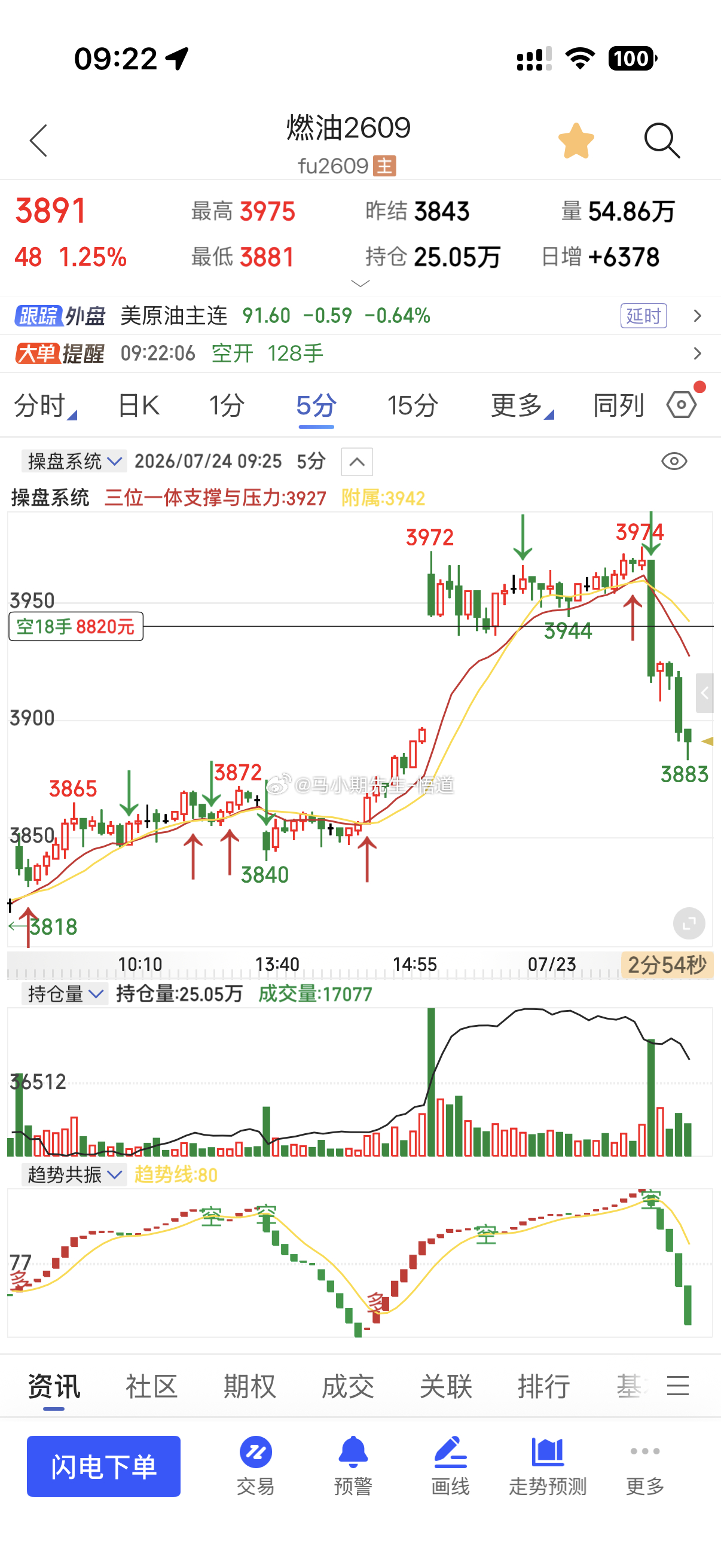The image size is (721, 1568).
Task: Open the 持仓量 sub-indicator dropdown
Action: coord(65,994)
